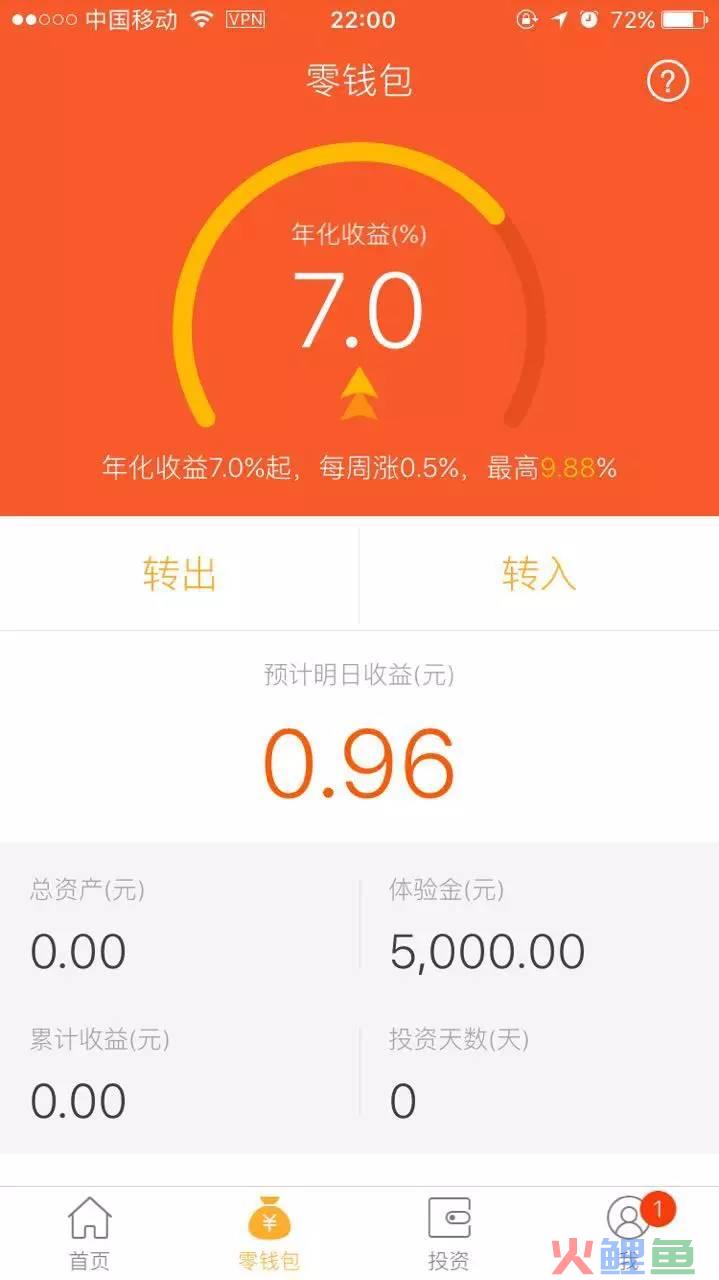Open the help question mark icon
This screenshot has width=719, height=1280.
(668, 81)
